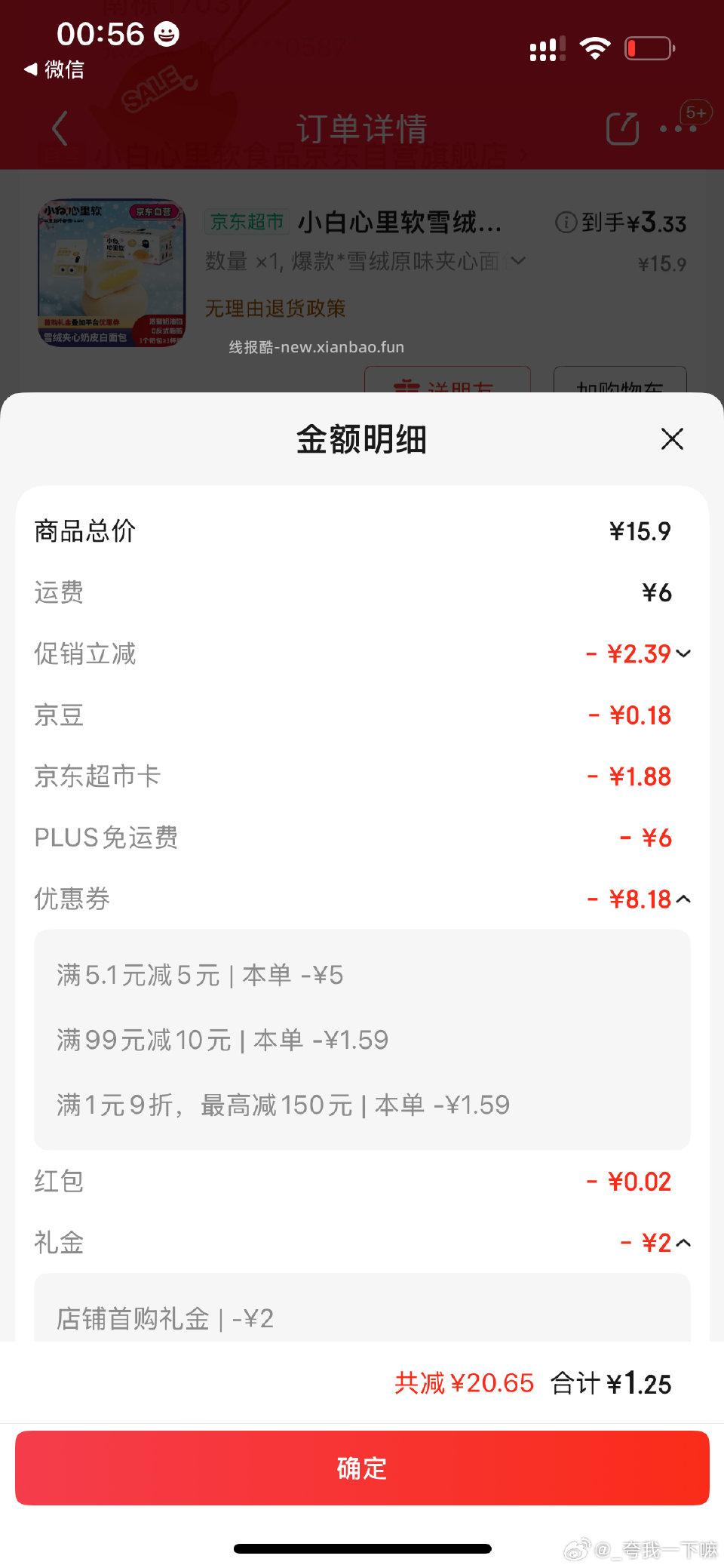Viewport: 724px width, 1568px height.
Task: Open the product spec selector showing 雪绒原味夹心面包
Action: [517, 261]
